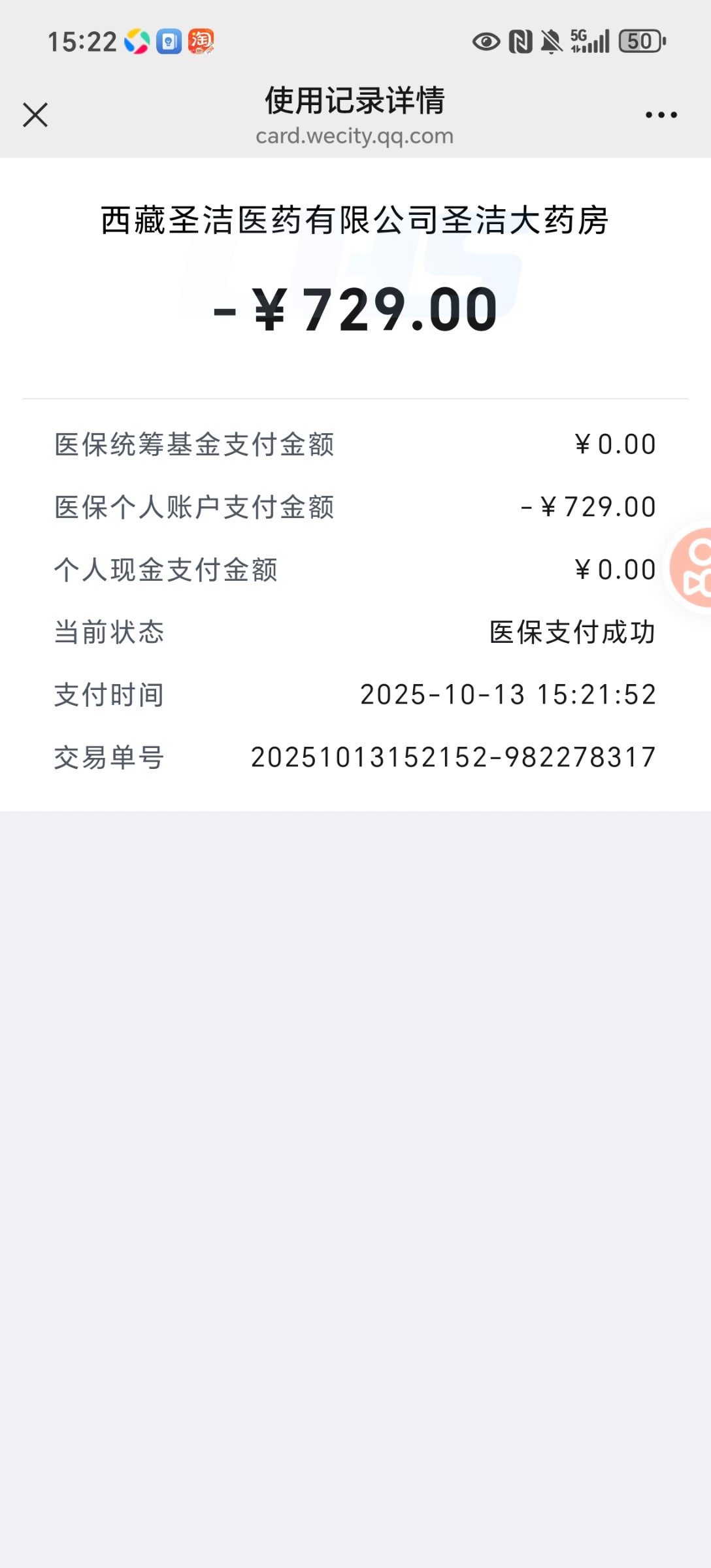Close the usage record details page
This screenshot has height=1568, width=711.
(x=35, y=115)
